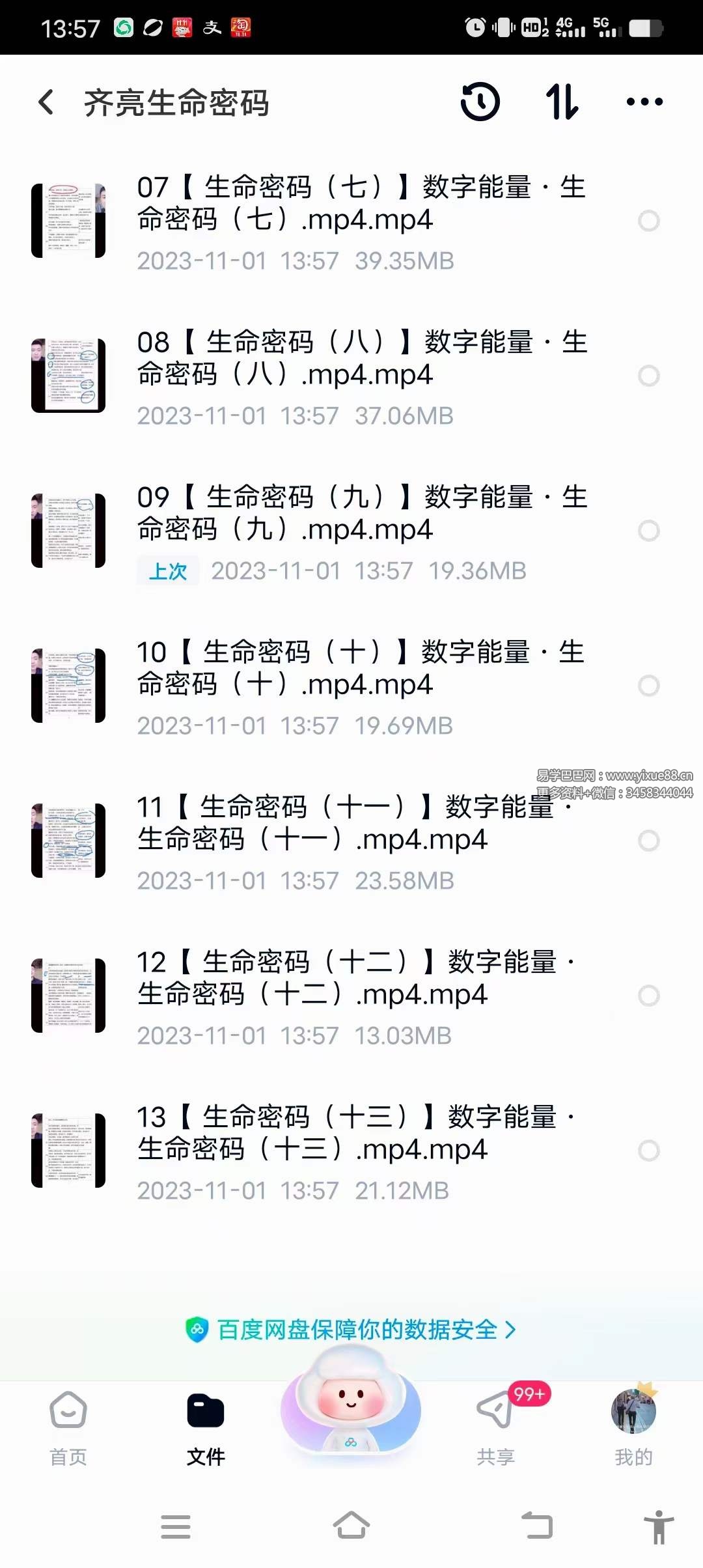Play video 07 生命密码（七）
The height and width of the screenshot is (1568, 703).
coord(361,204)
